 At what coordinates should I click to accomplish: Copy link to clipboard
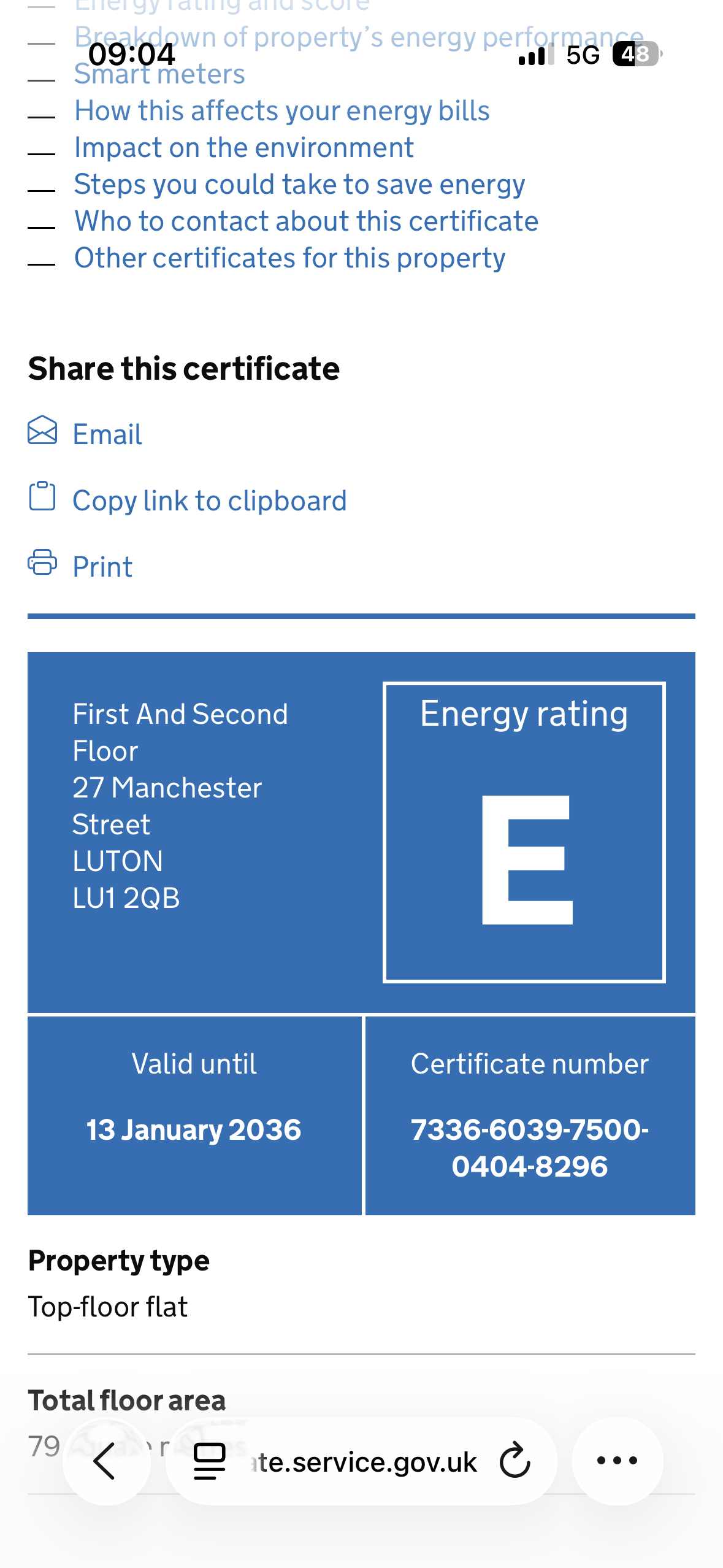click(x=209, y=501)
